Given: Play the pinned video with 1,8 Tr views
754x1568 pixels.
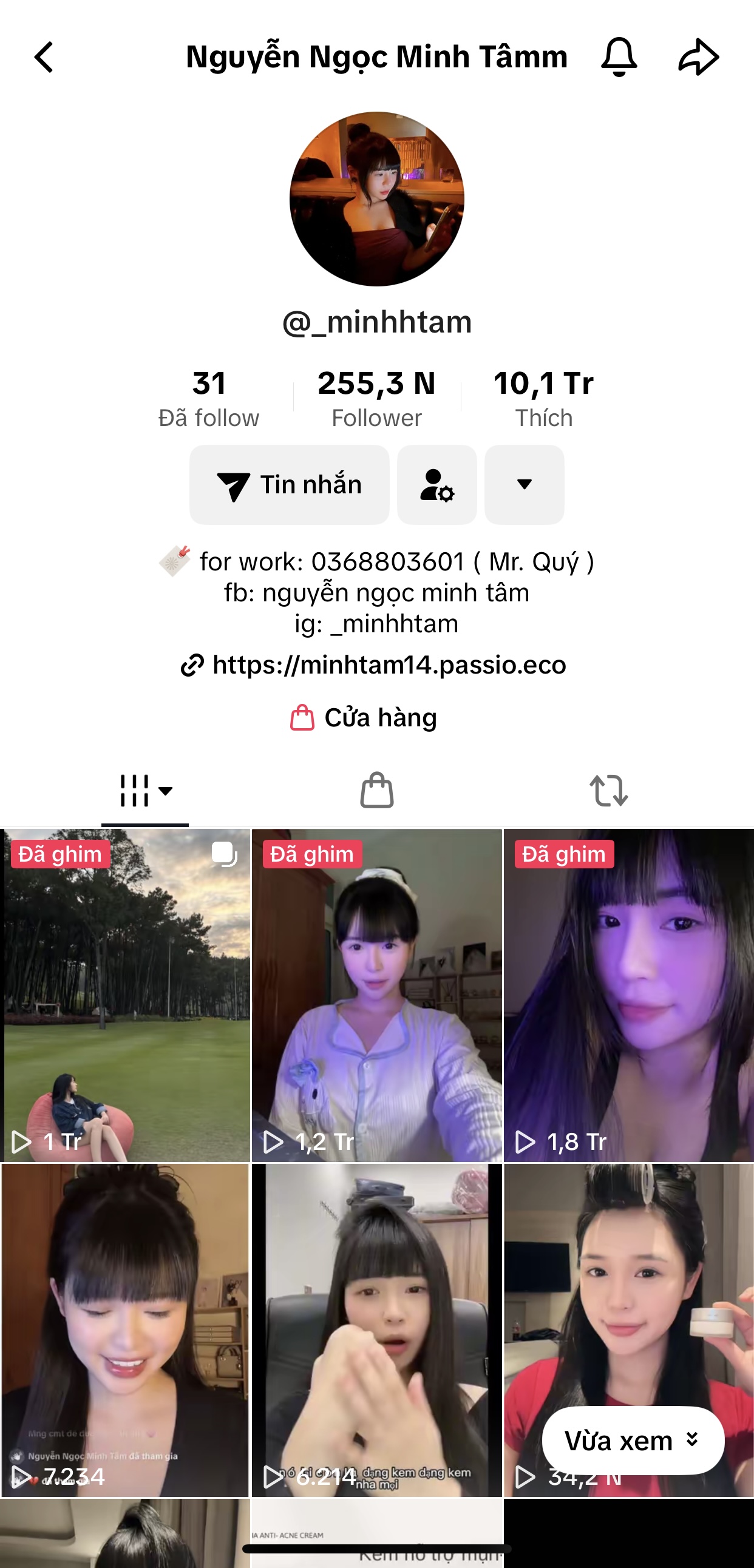Looking at the screenshot, I should [x=628, y=995].
